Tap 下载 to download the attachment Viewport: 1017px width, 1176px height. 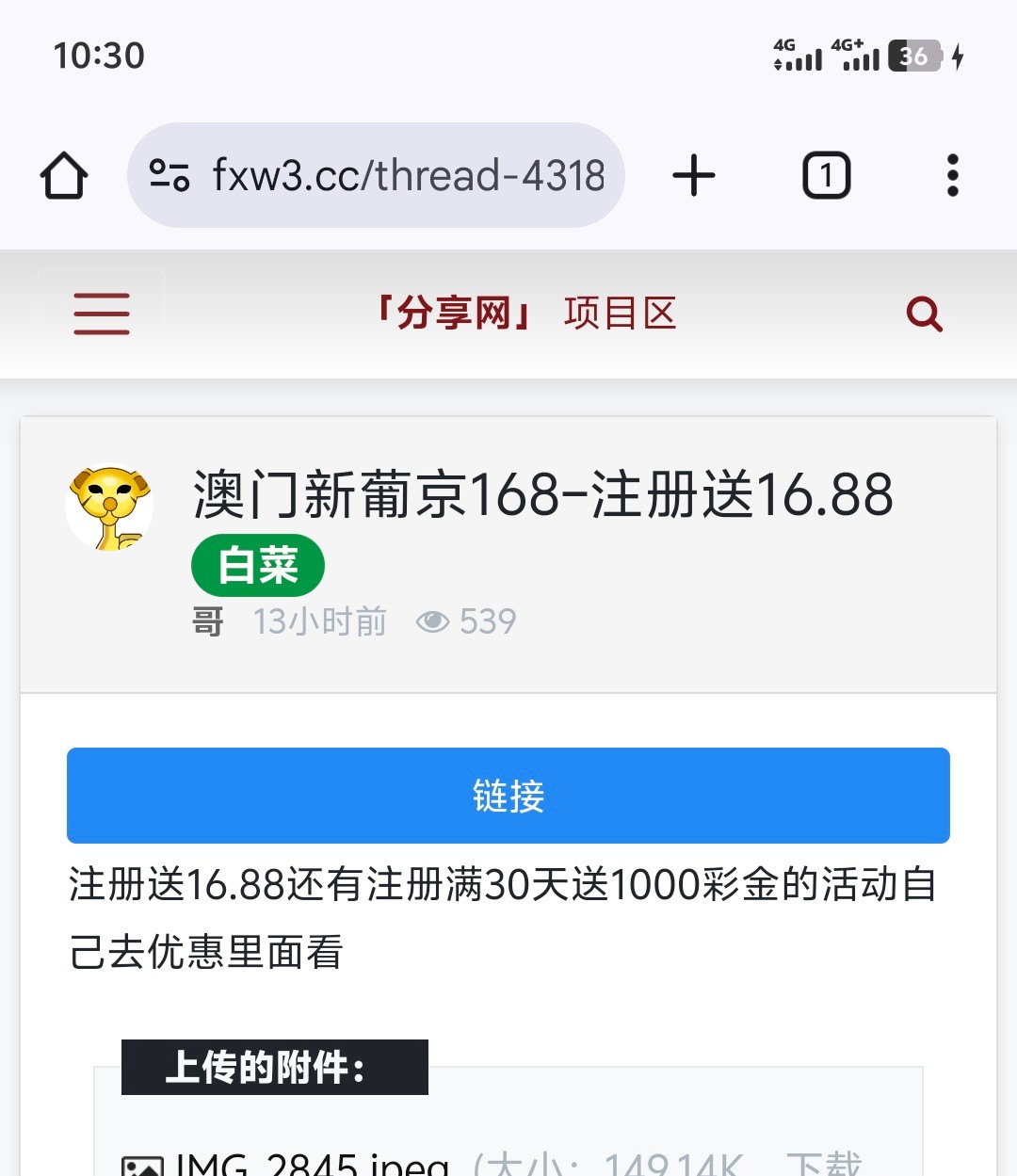tap(824, 1164)
